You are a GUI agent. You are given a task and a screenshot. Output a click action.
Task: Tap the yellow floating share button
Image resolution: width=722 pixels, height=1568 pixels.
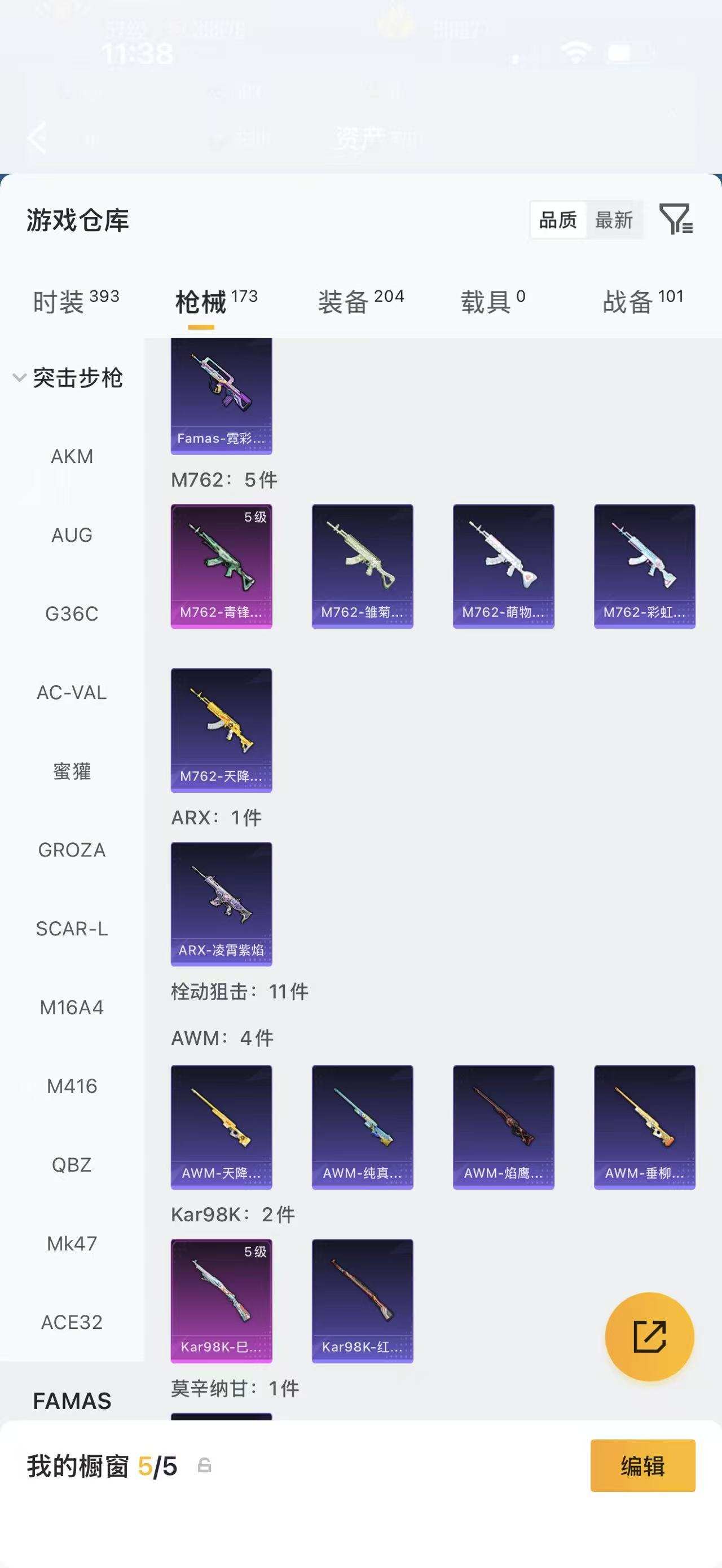(x=650, y=1337)
